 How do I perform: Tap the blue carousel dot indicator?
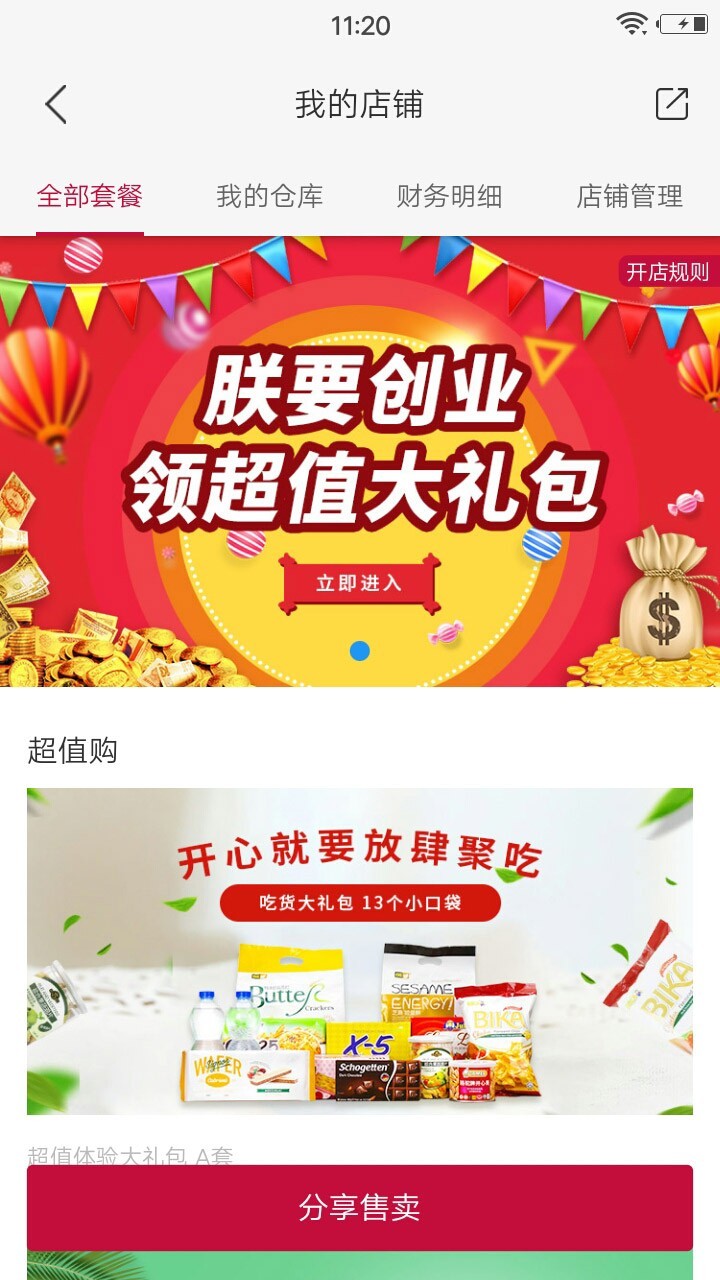tap(360, 652)
